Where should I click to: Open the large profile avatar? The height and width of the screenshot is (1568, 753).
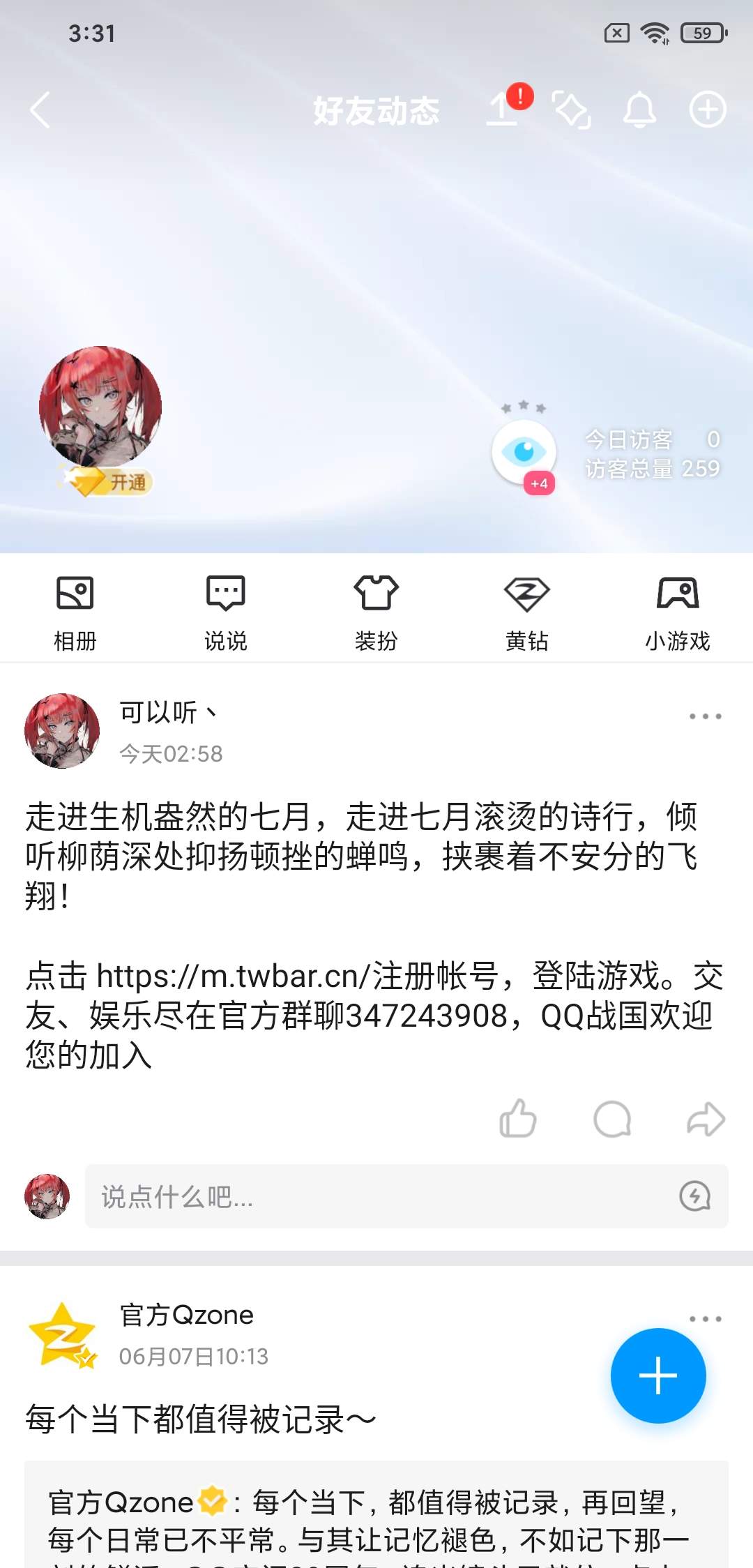(x=100, y=407)
